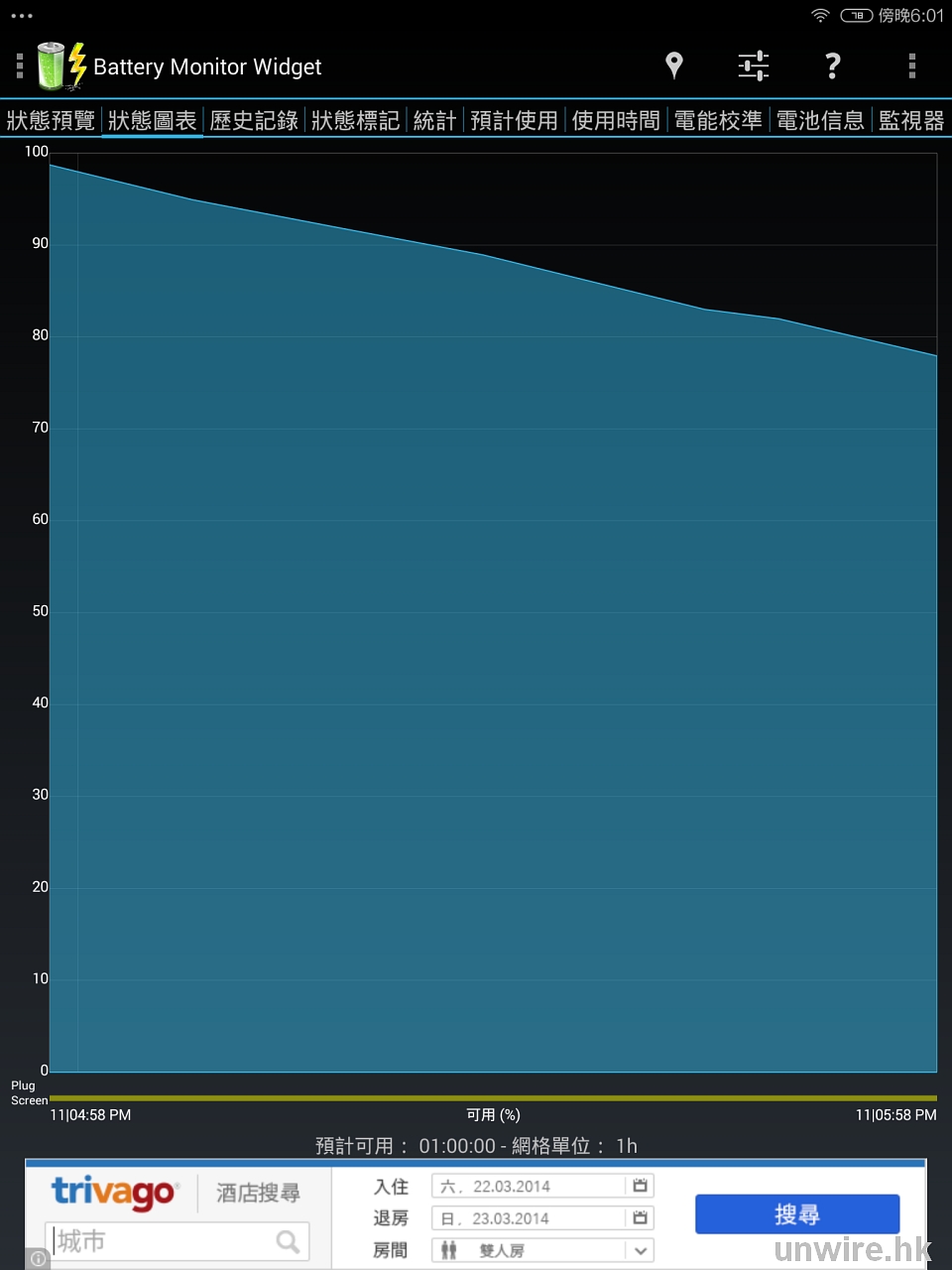952x1270 pixels.
Task: Tap the blue 搜尋 button
Action: pos(796,1214)
